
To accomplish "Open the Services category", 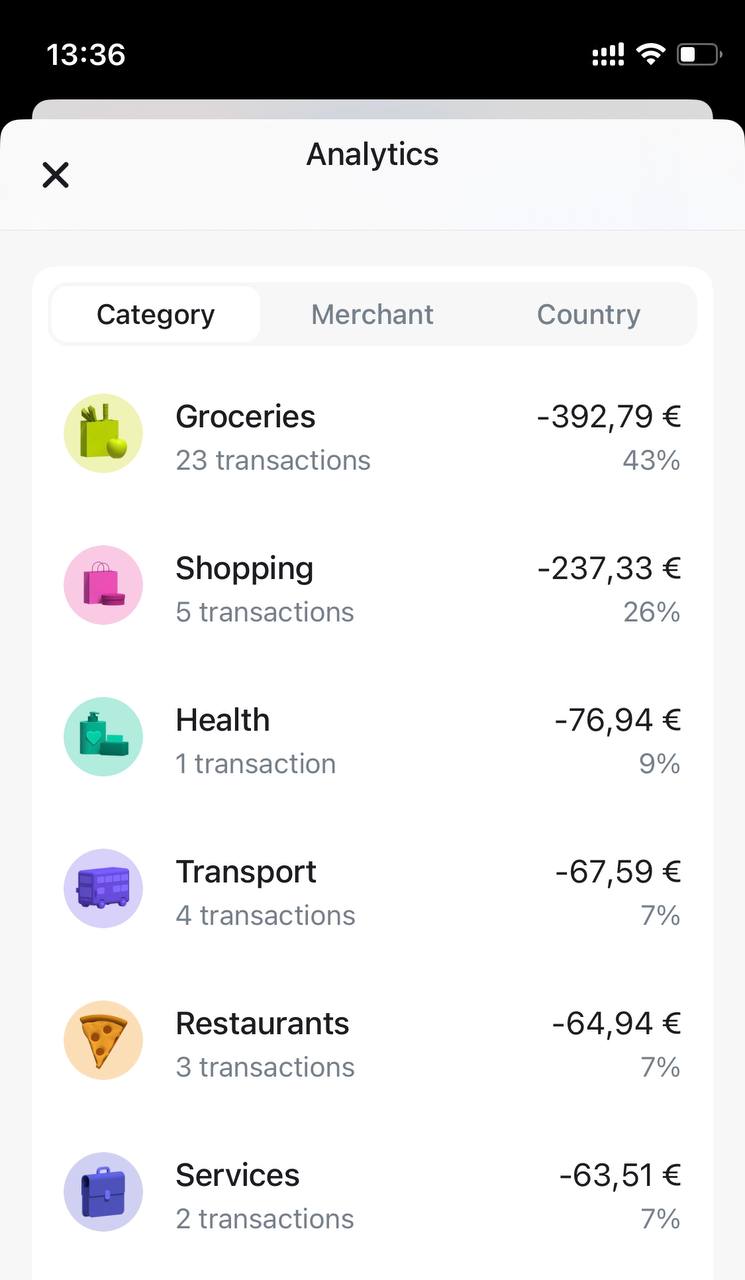I will 372,1196.
